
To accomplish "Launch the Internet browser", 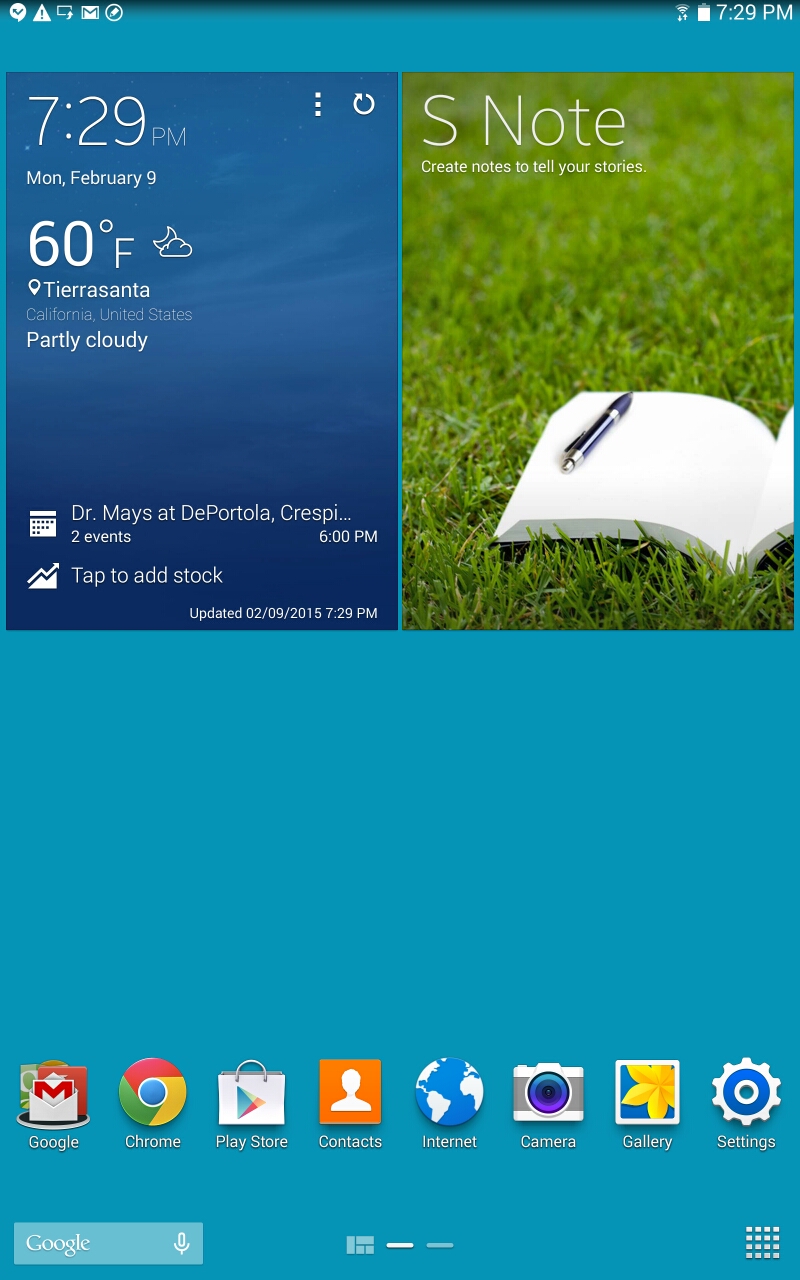I will 449,1105.
